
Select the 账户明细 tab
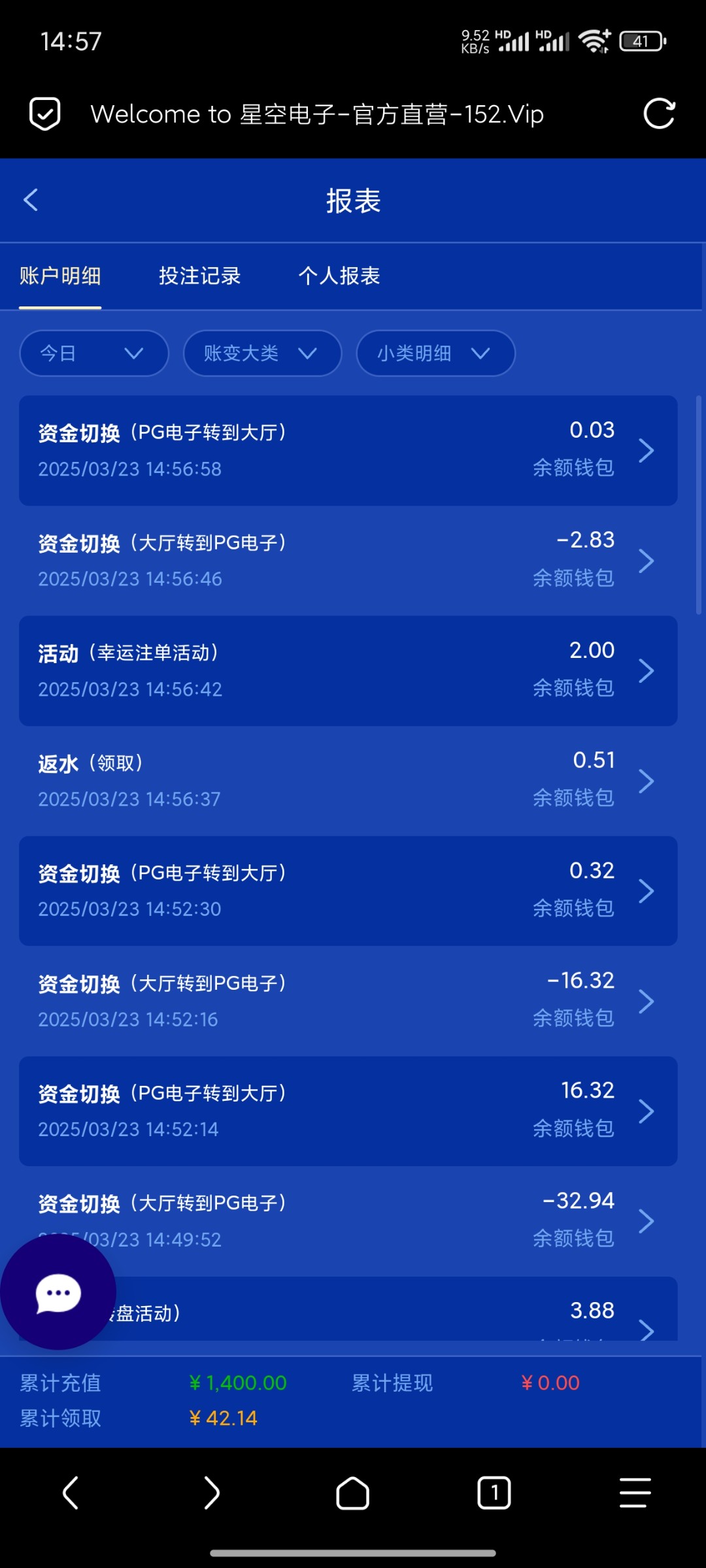[60, 276]
